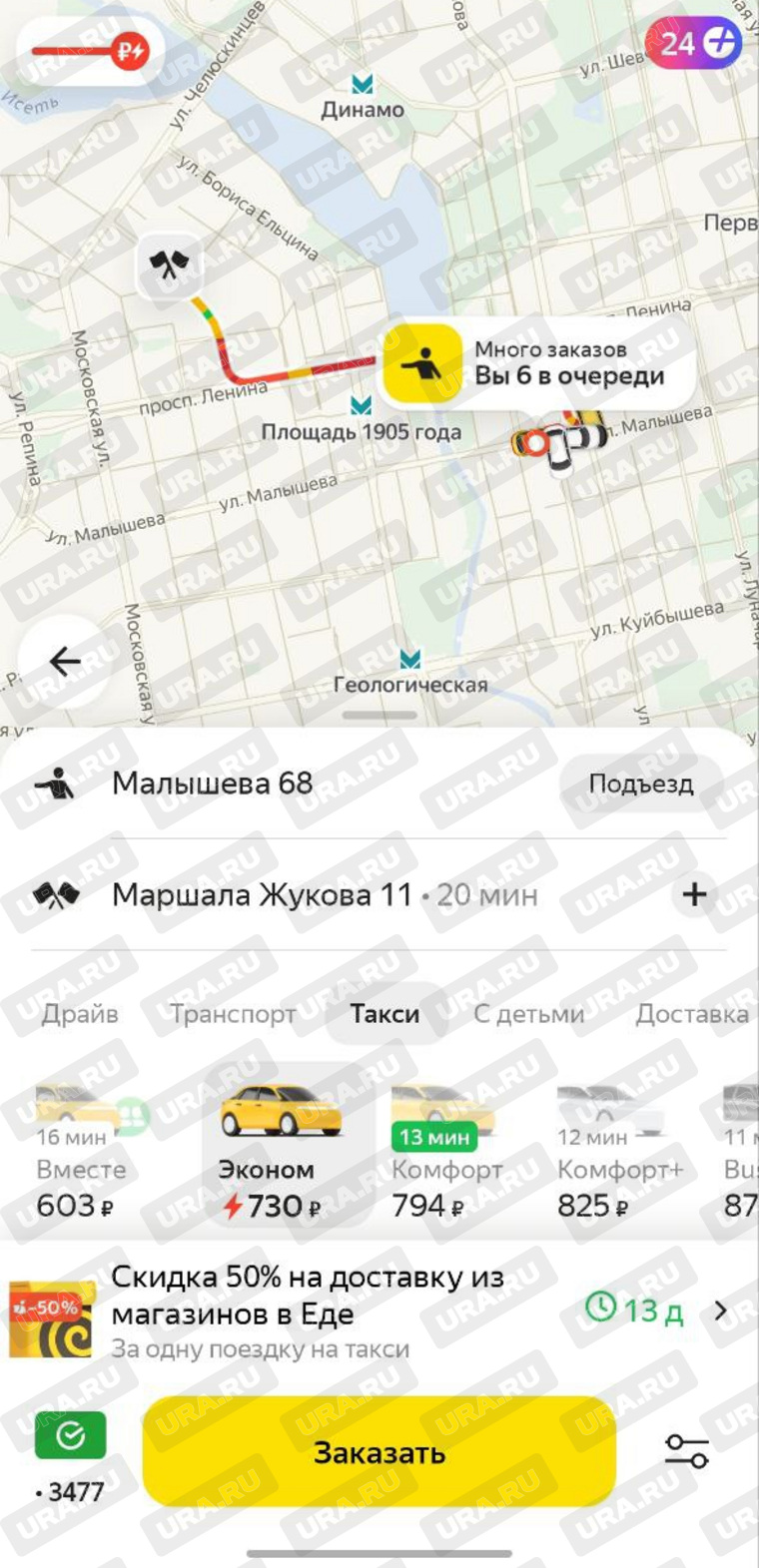Tap the yellow Заказать button
Viewport: 759px width, 1568px height.
tap(379, 1452)
